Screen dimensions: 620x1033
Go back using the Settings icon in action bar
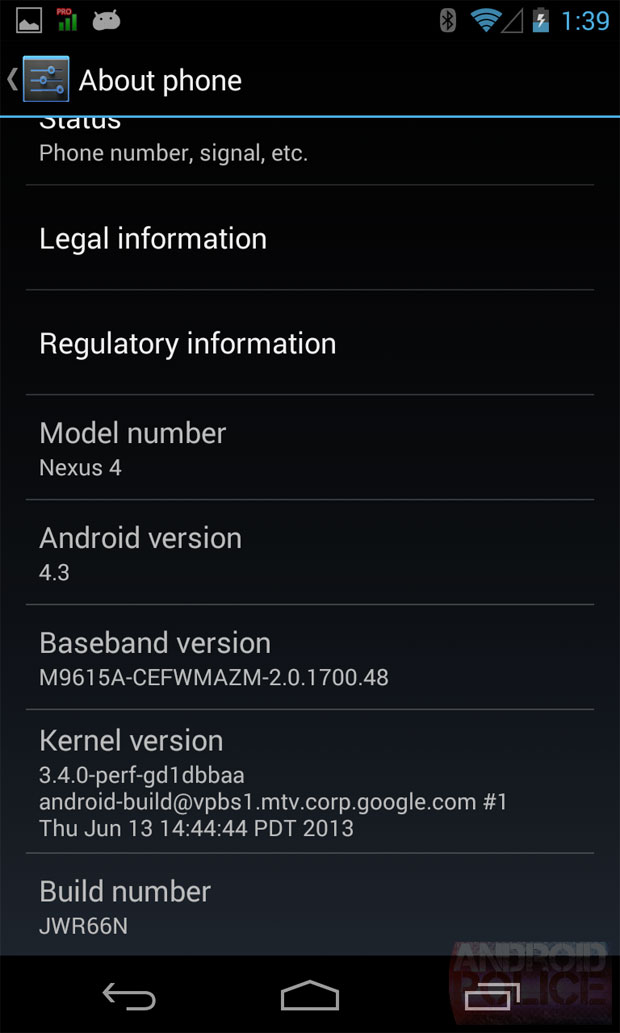click(46, 79)
